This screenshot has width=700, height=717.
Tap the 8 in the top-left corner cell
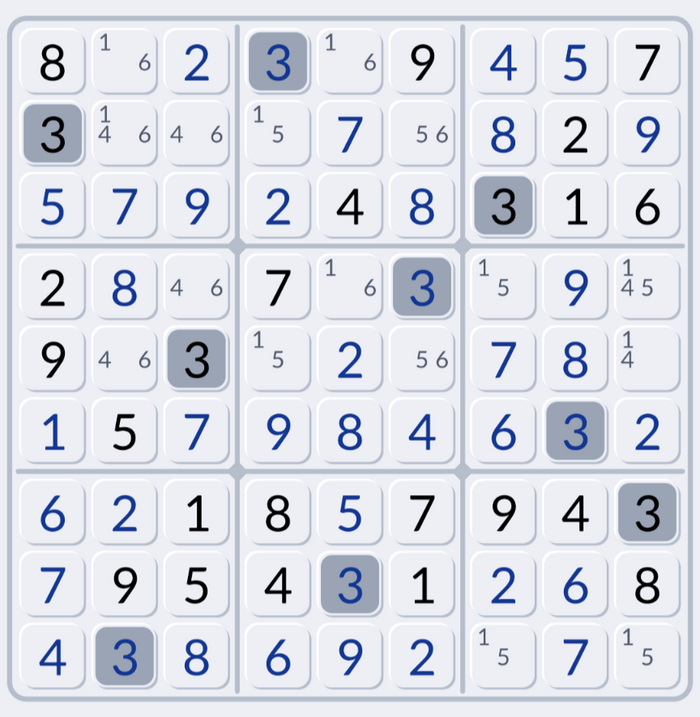point(52,62)
